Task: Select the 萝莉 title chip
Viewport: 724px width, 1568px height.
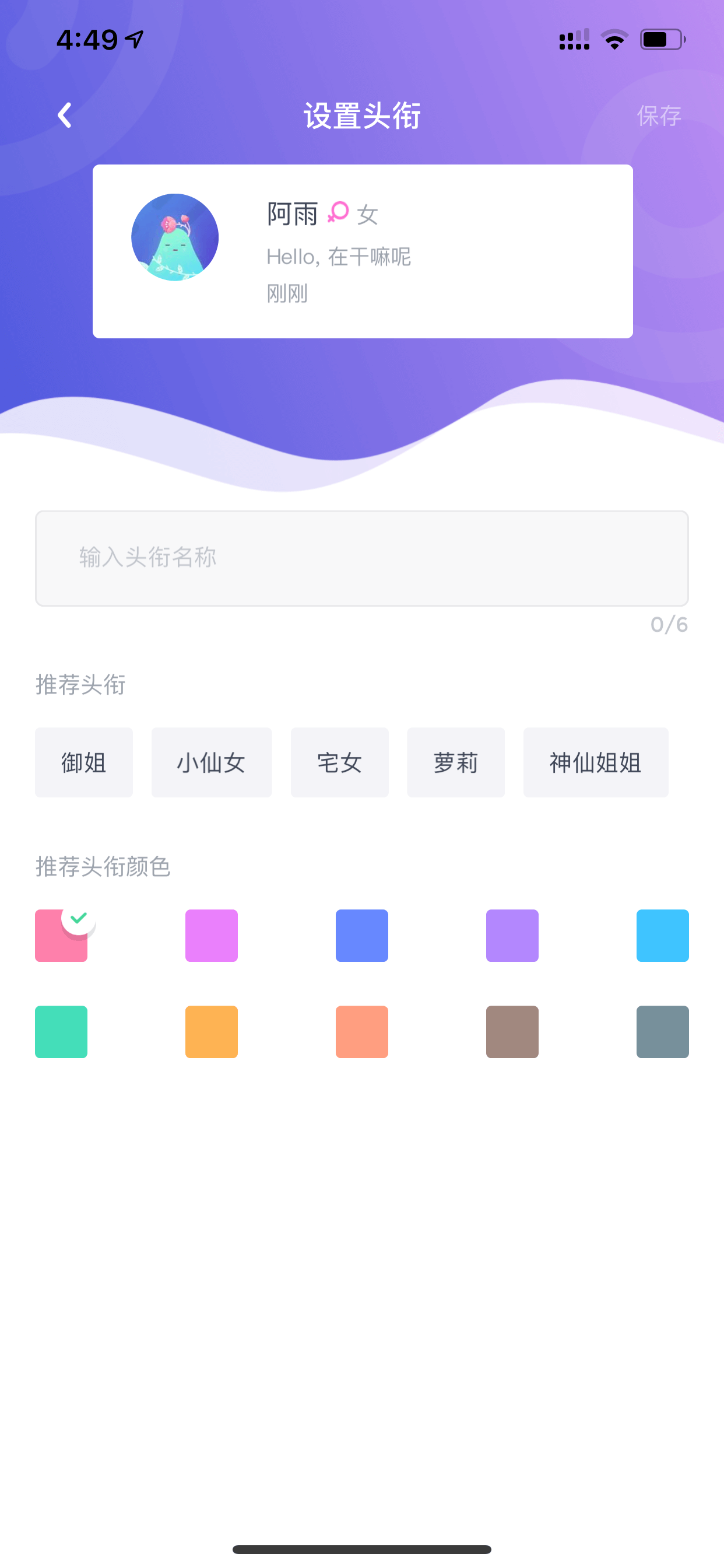Action: point(456,762)
